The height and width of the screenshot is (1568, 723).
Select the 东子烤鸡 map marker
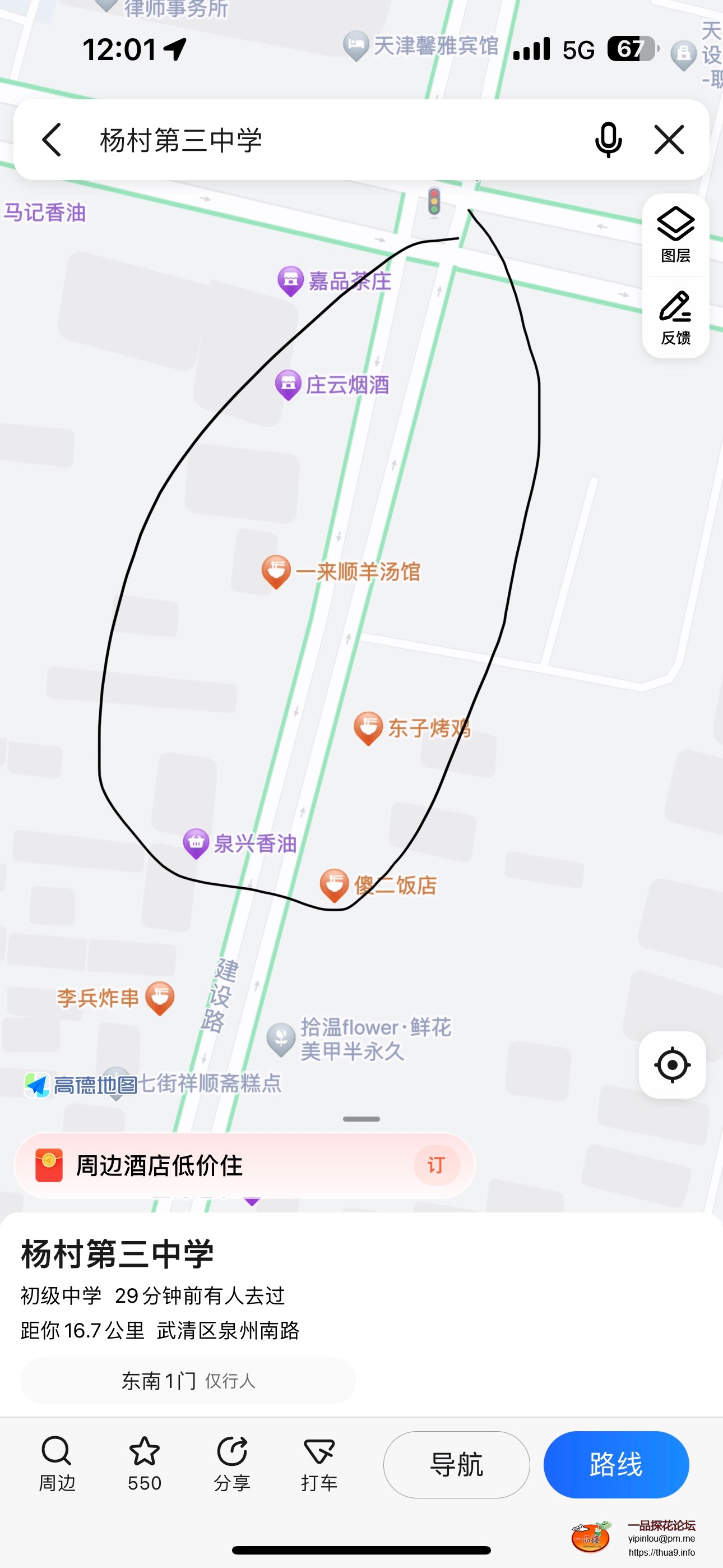(368, 727)
